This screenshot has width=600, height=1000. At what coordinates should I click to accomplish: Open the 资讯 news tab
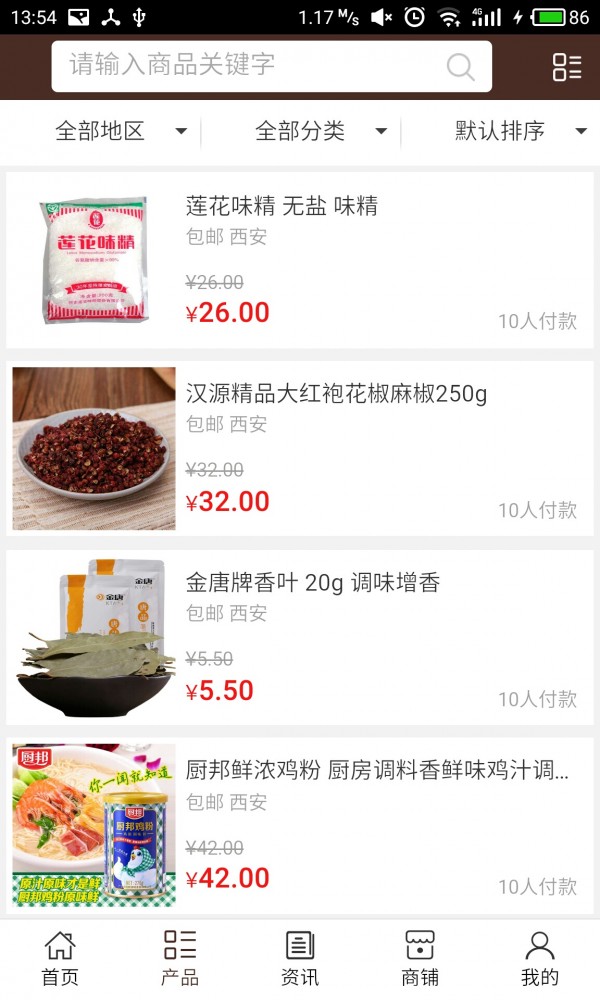coord(300,958)
